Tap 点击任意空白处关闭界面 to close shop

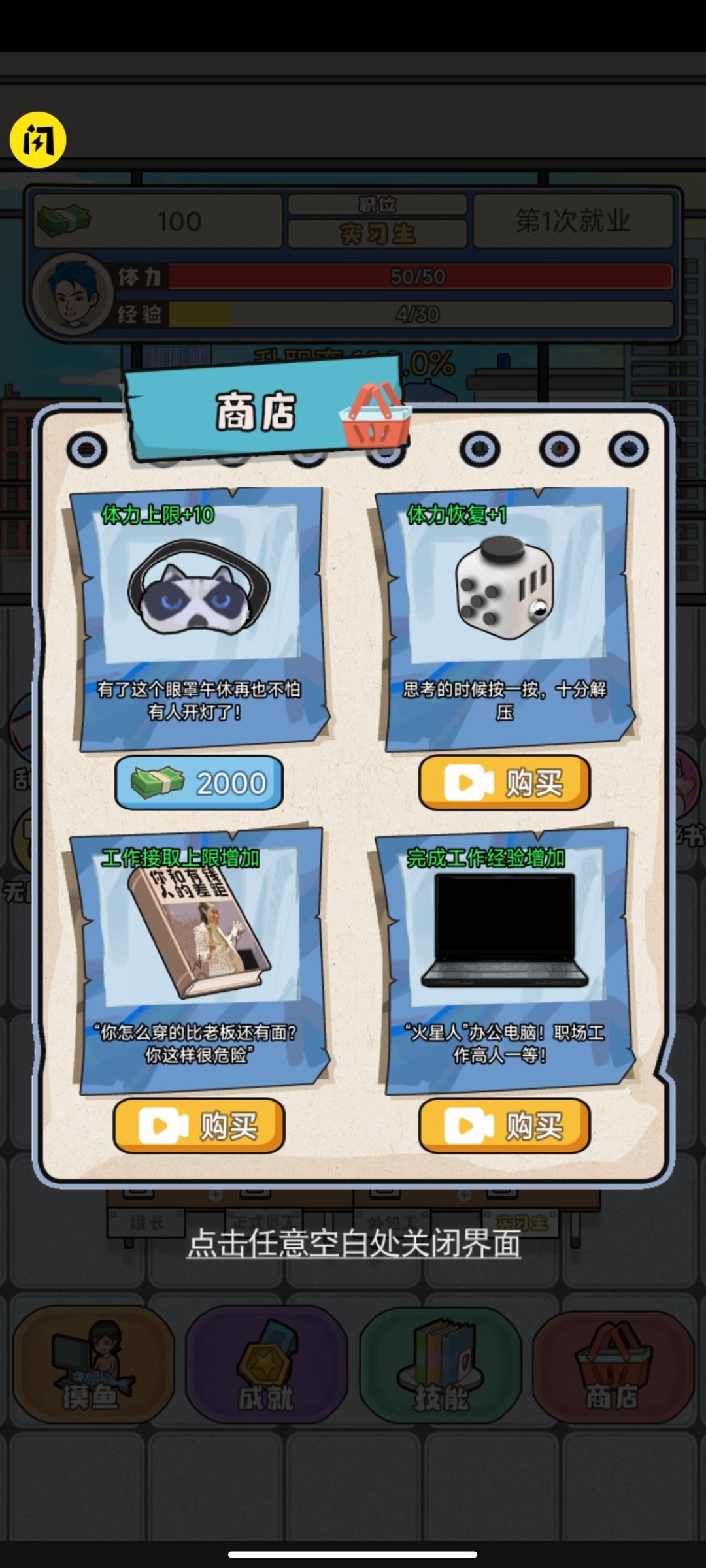tap(354, 1243)
